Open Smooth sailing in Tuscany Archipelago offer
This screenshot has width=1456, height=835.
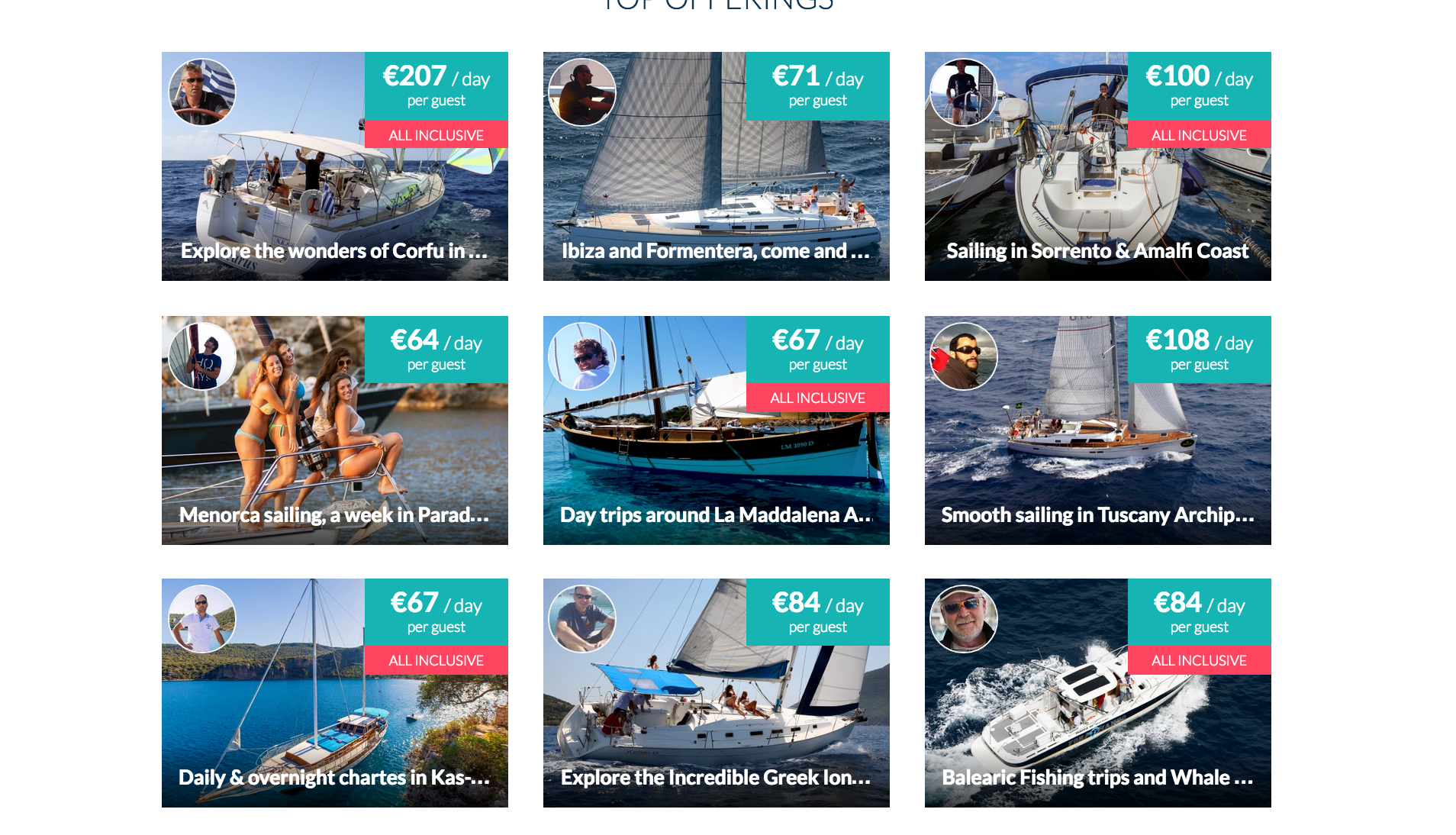pyautogui.click(x=1097, y=430)
